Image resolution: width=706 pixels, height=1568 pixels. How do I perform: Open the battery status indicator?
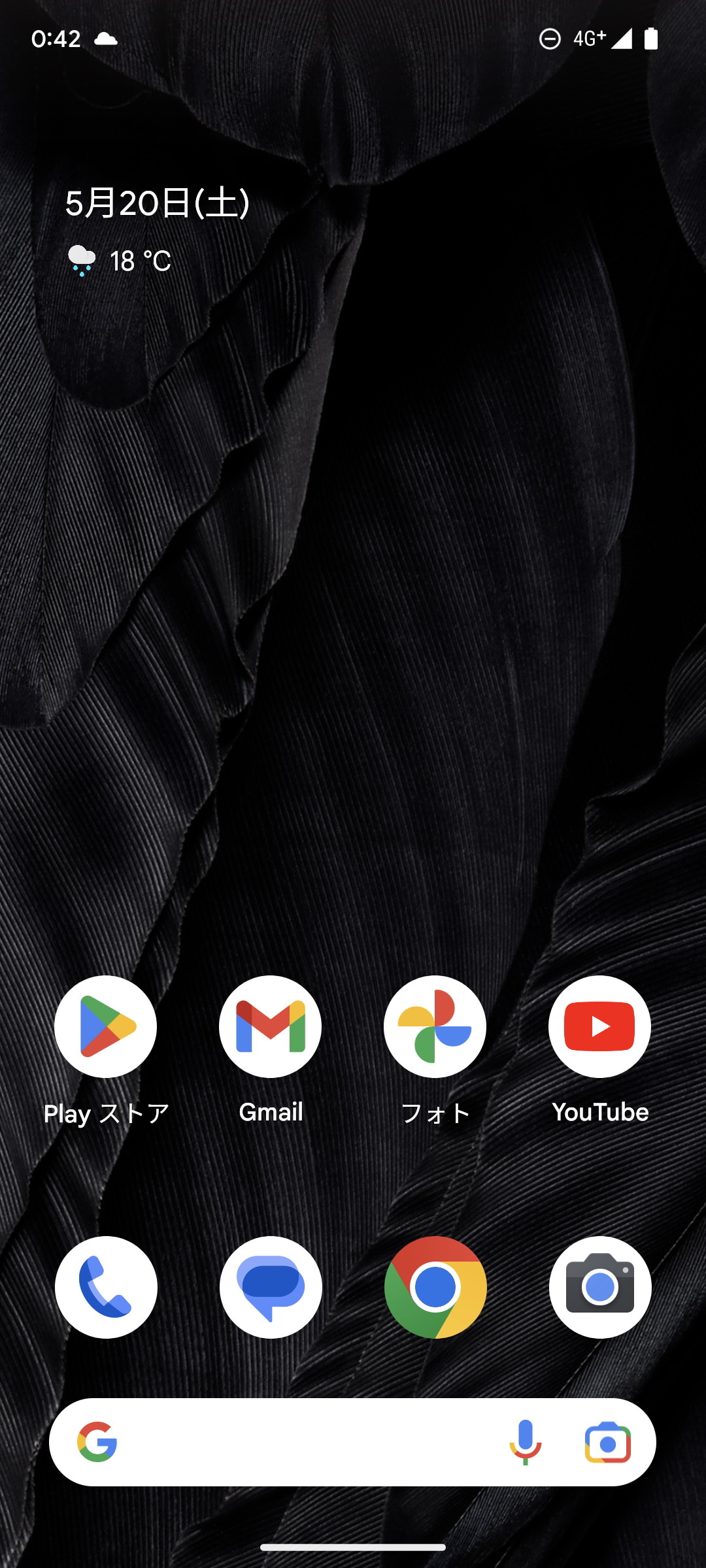(x=651, y=39)
